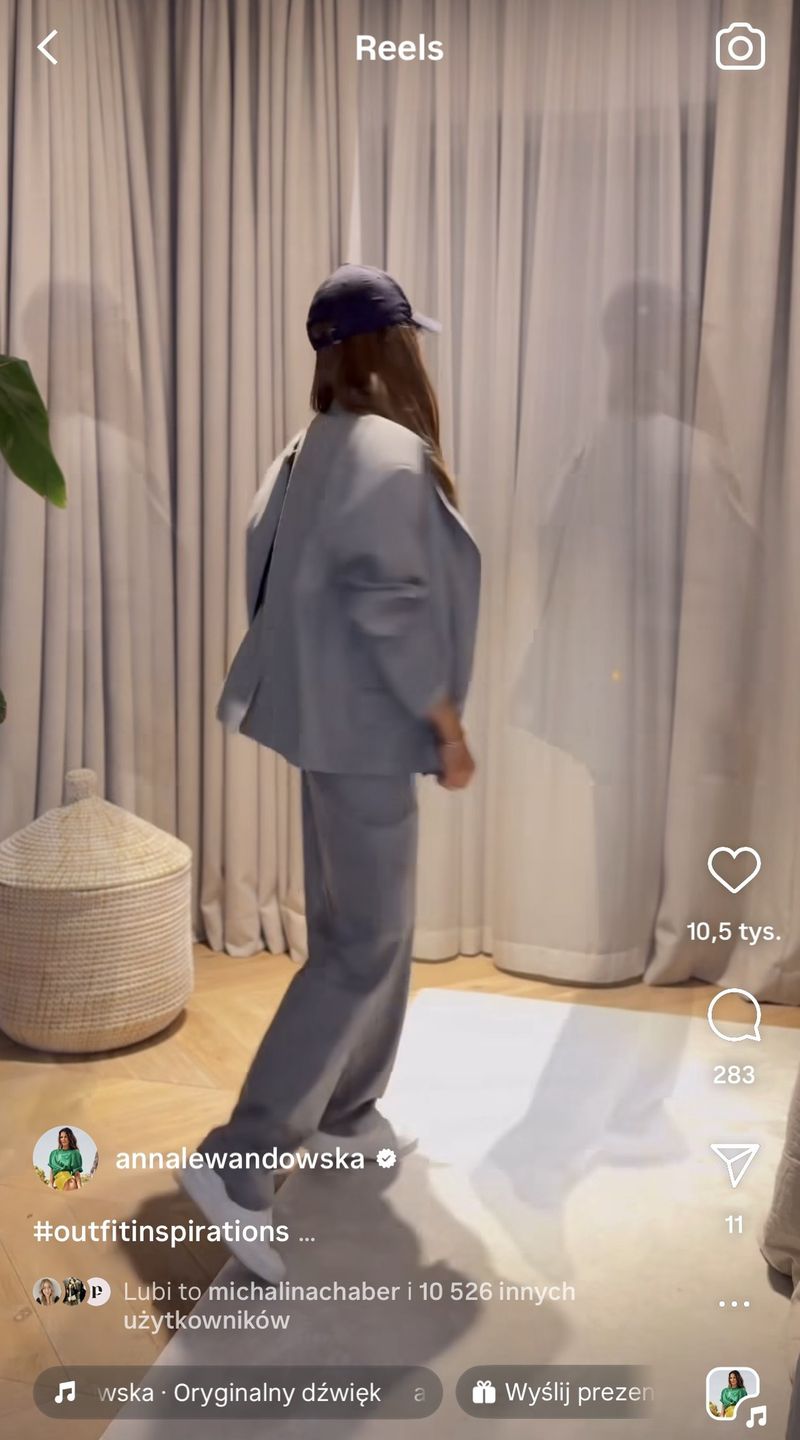Like this reel with the heart icon
The height and width of the screenshot is (1440, 800).
click(x=734, y=870)
